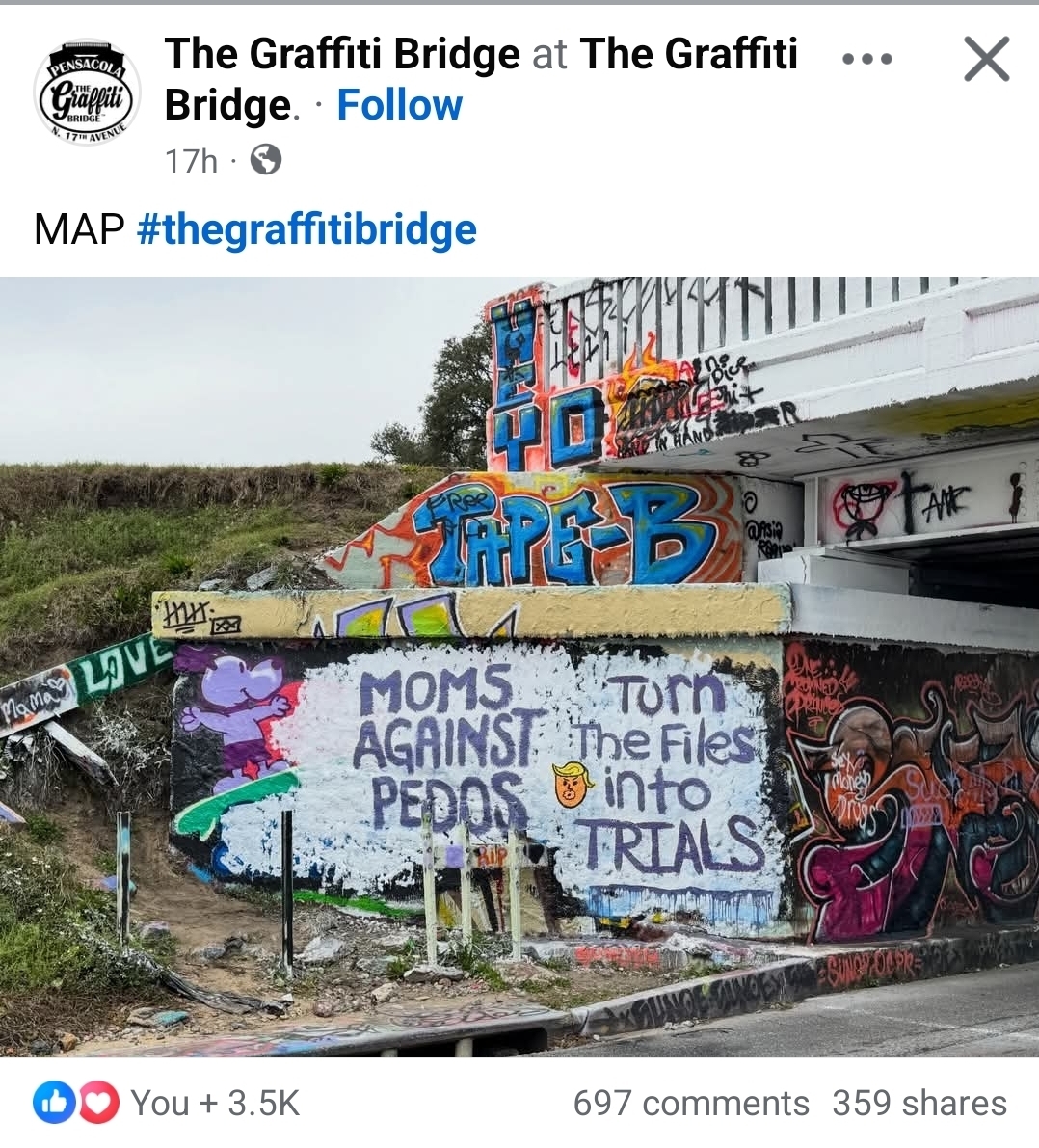Open the 697 comments
This screenshot has width=1039, height=1148.
point(690,1103)
